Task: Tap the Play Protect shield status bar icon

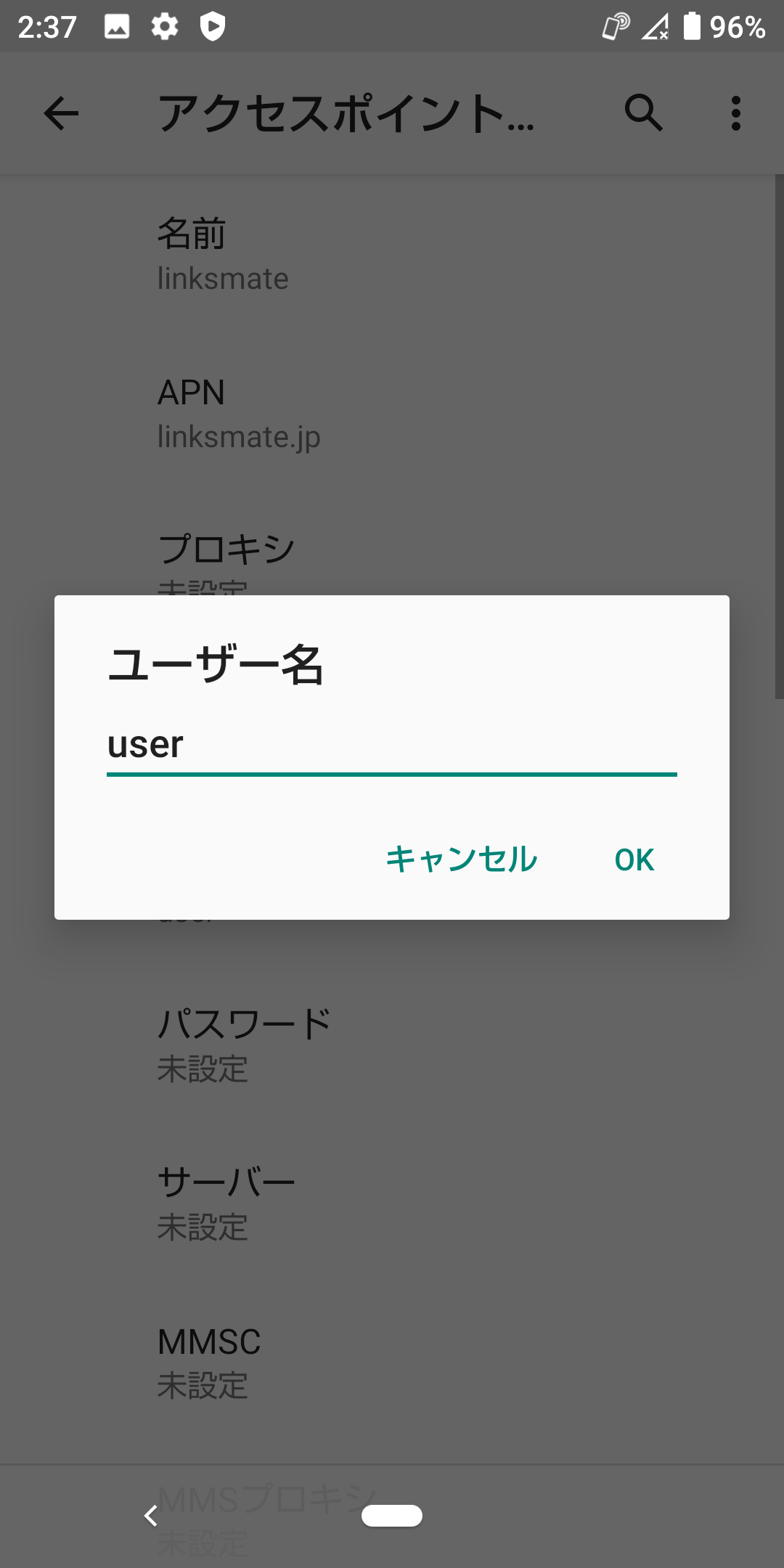Action: coord(211,27)
